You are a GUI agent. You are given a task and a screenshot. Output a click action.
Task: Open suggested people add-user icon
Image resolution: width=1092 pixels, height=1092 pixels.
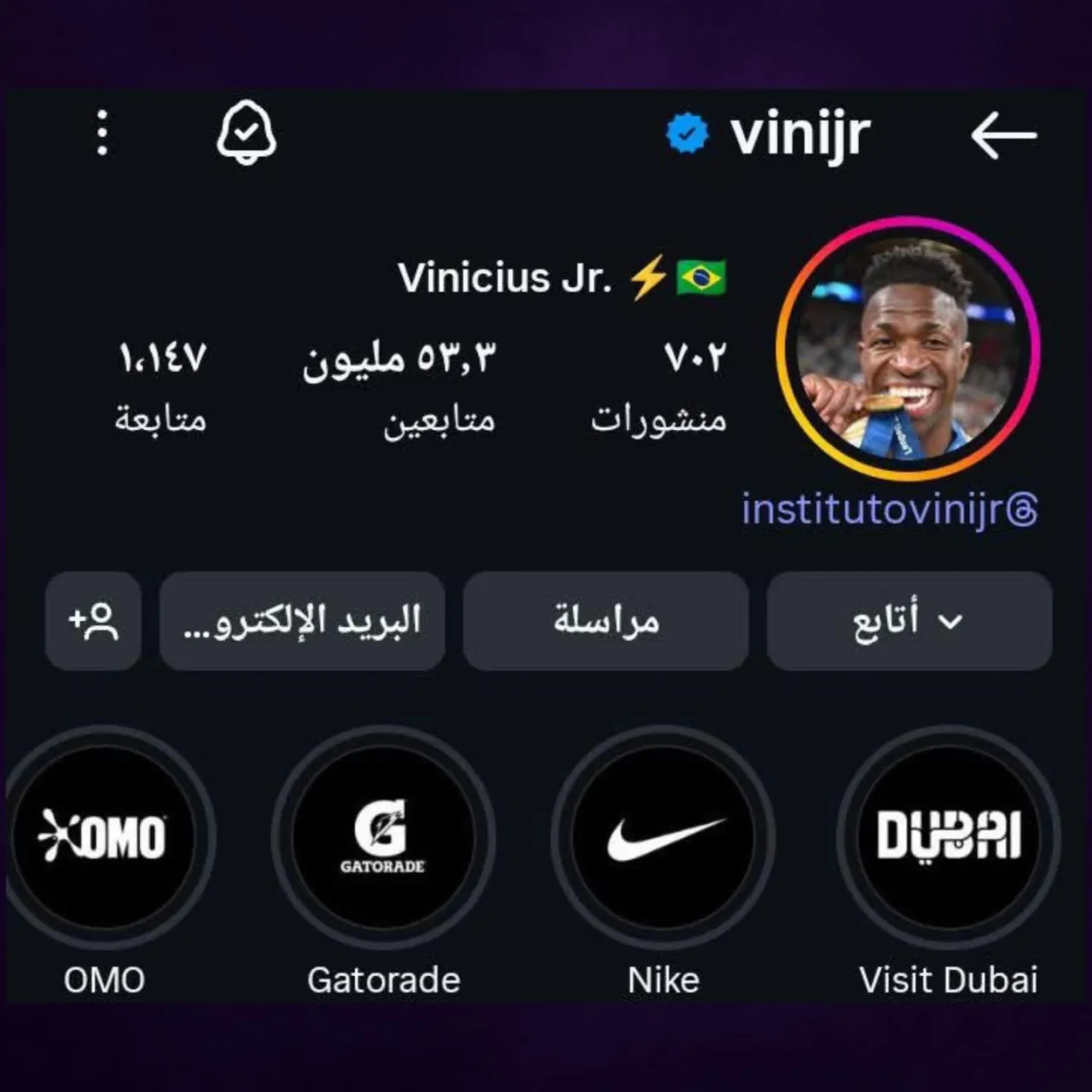pyautogui.click(x=93, y=621)
